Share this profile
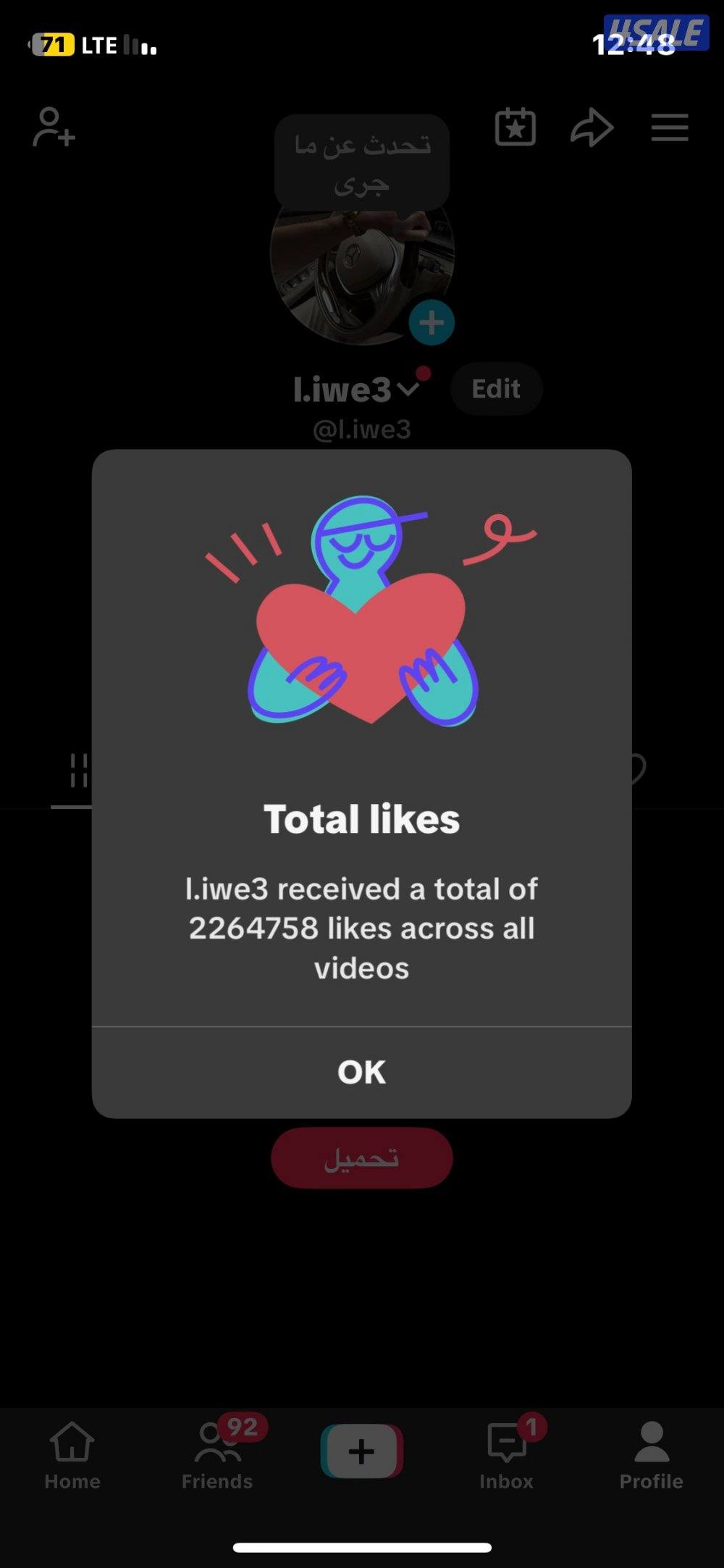 click(592, 128)
